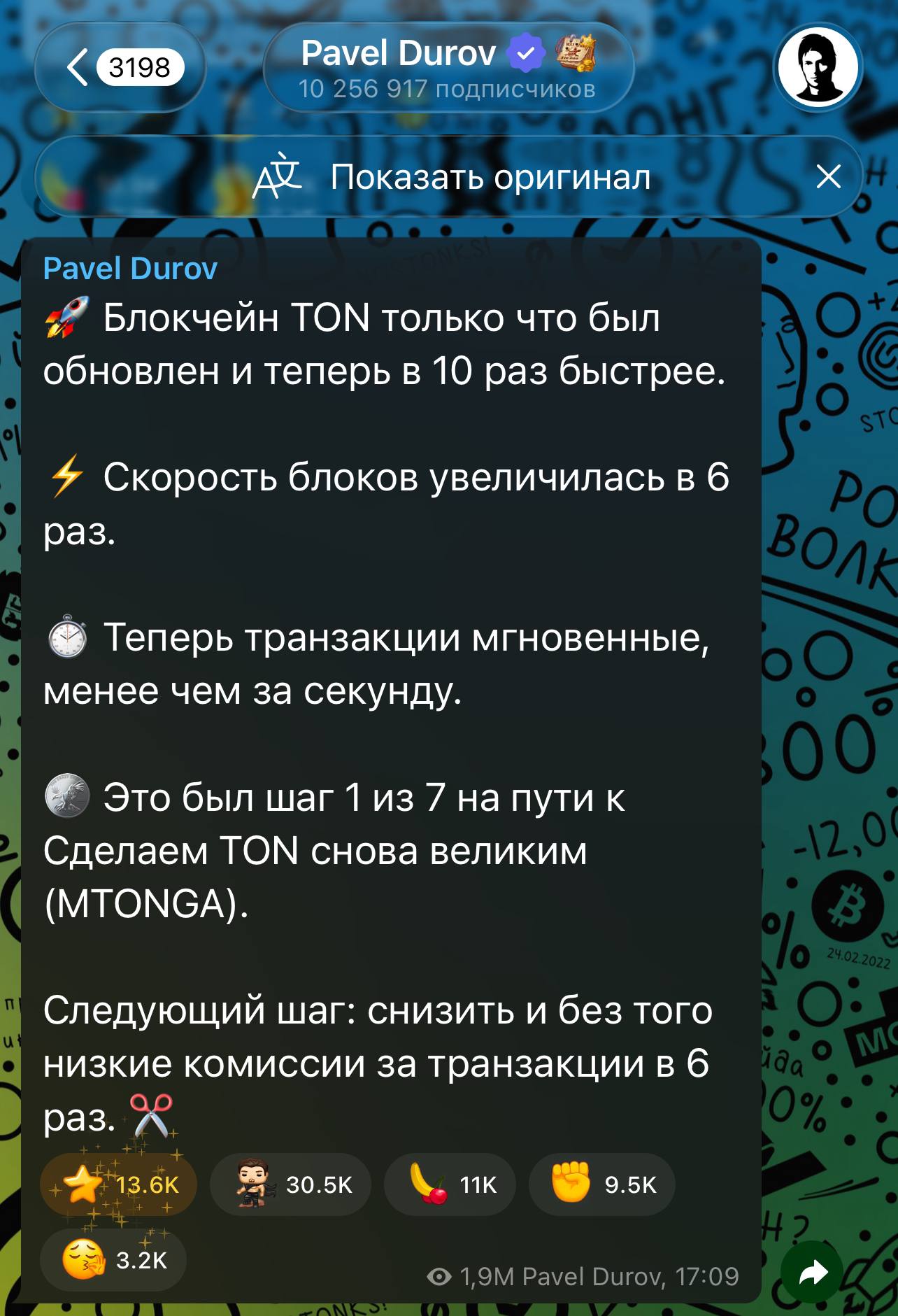Forward this post with the share arrow

[x=812, y=1273]
